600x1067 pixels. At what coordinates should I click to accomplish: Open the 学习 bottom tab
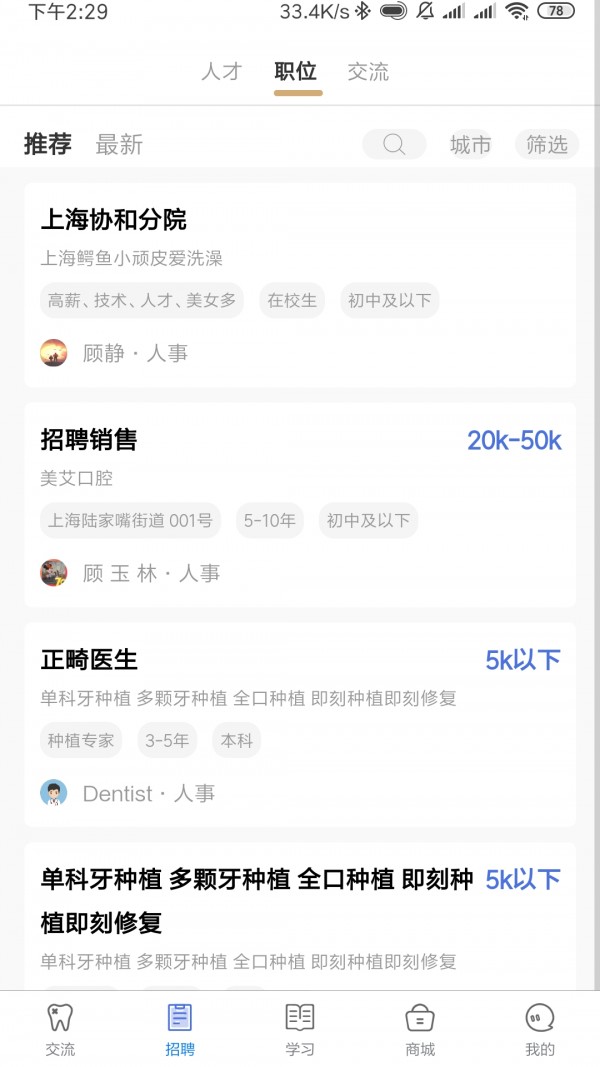click(300, 1030)
